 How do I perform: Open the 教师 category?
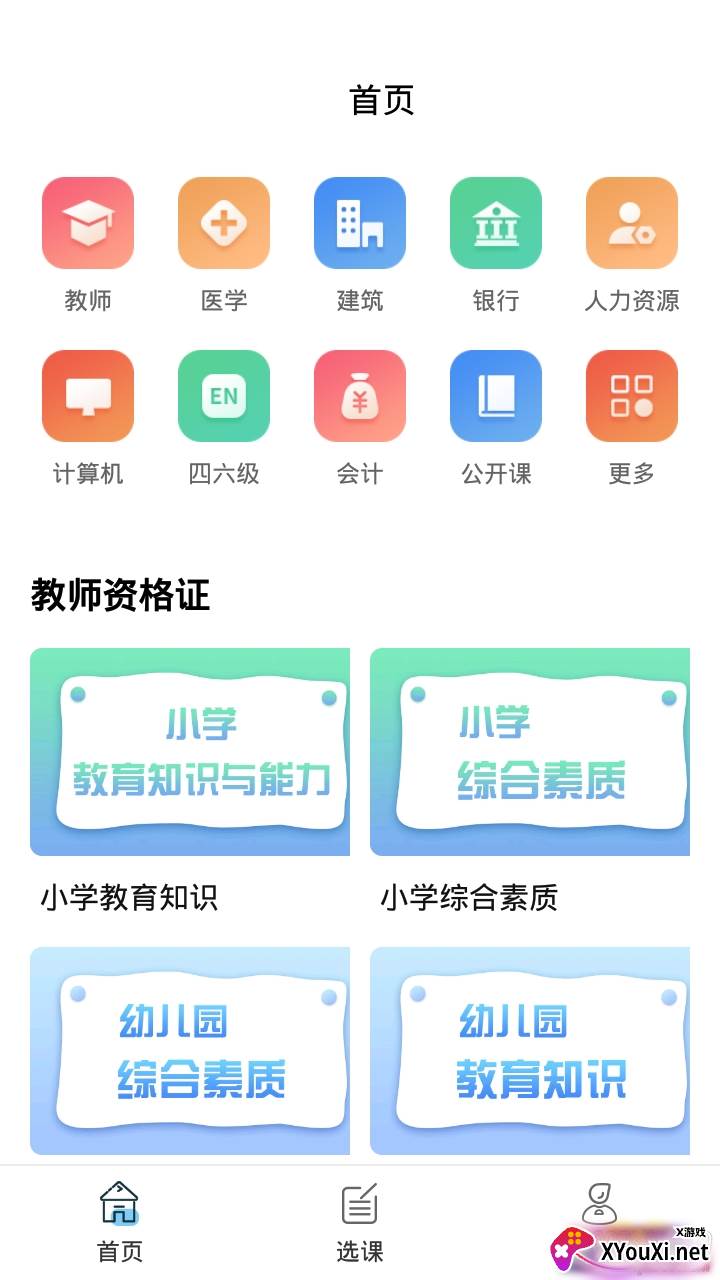point(88,223)
